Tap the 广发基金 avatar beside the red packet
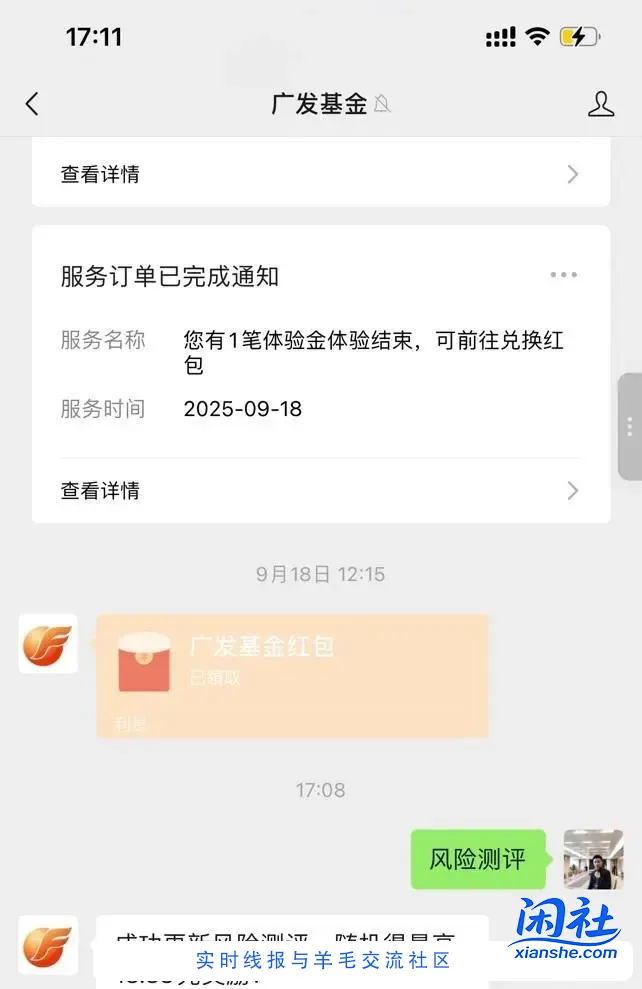The height and width of the screenshot is (989, 642). pyautogui.click(x=48, y=643)
